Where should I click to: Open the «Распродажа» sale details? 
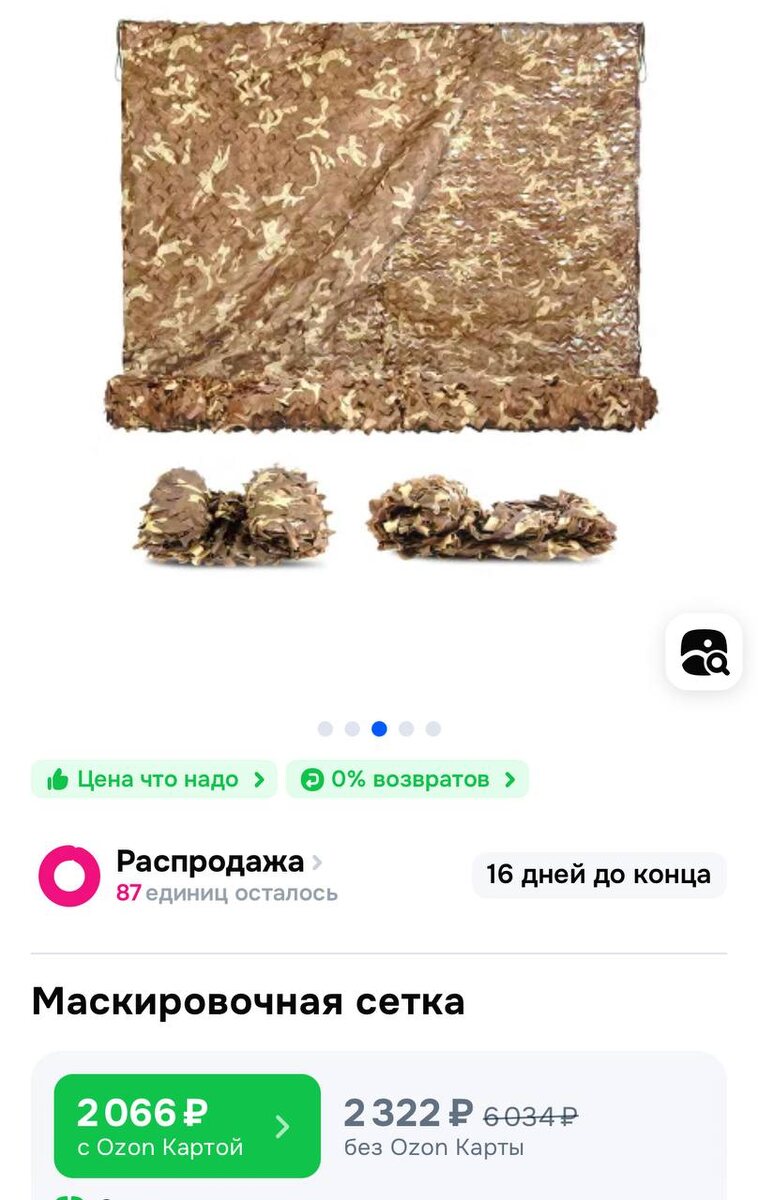(218, 862)
